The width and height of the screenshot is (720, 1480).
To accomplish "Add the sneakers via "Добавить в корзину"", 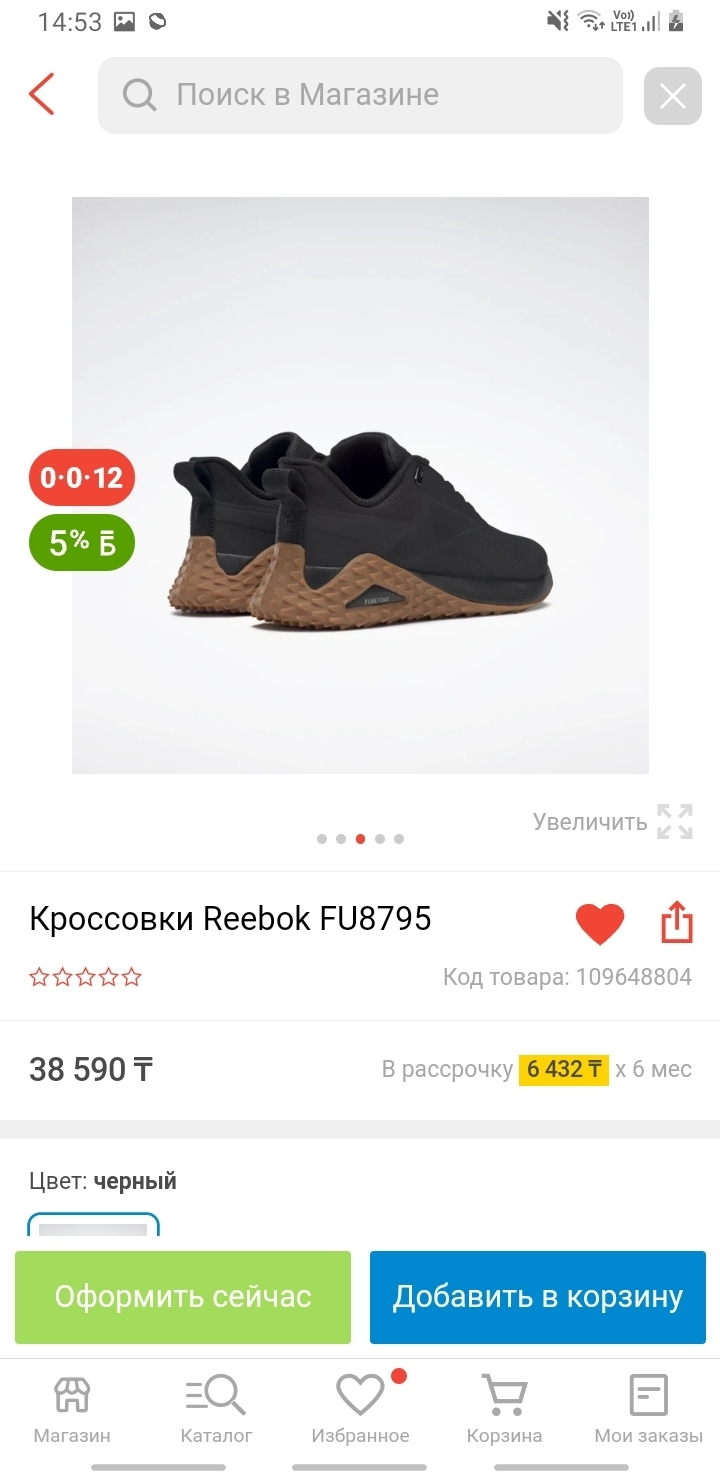I will 537,1297.
